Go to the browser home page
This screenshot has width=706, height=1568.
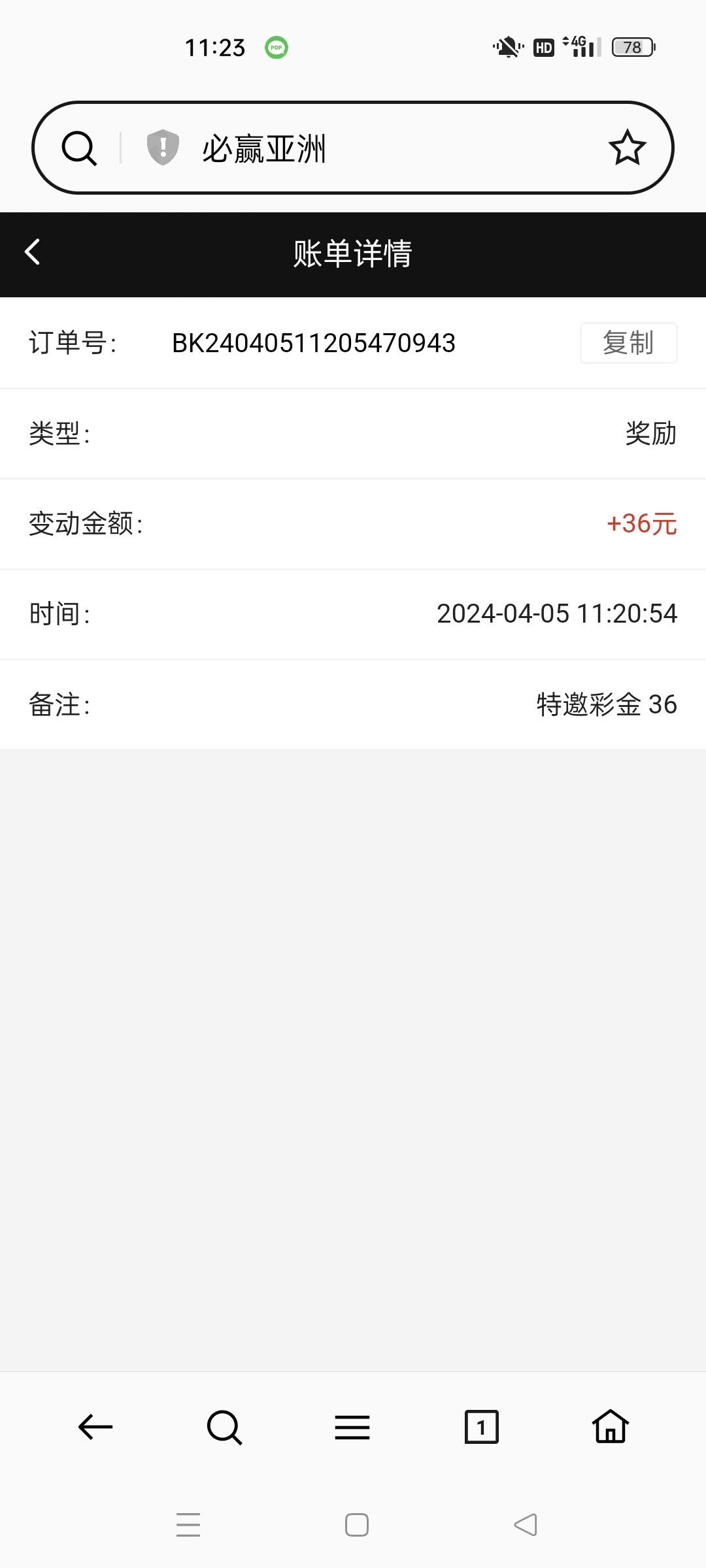(611, 1428)
